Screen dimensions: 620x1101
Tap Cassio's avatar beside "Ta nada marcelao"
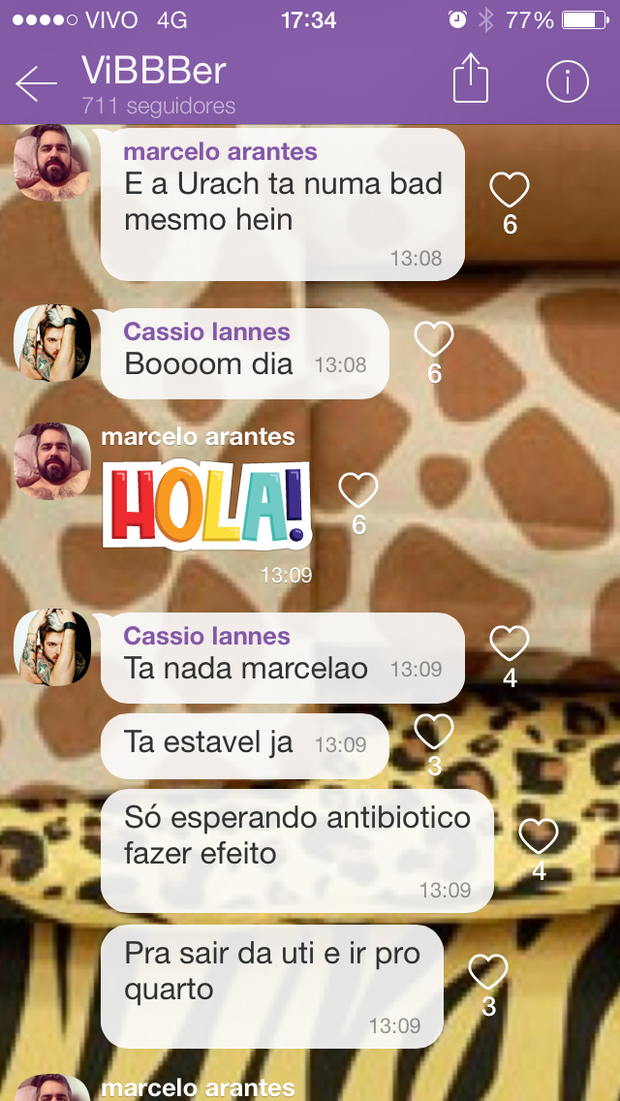click(52, 647)
